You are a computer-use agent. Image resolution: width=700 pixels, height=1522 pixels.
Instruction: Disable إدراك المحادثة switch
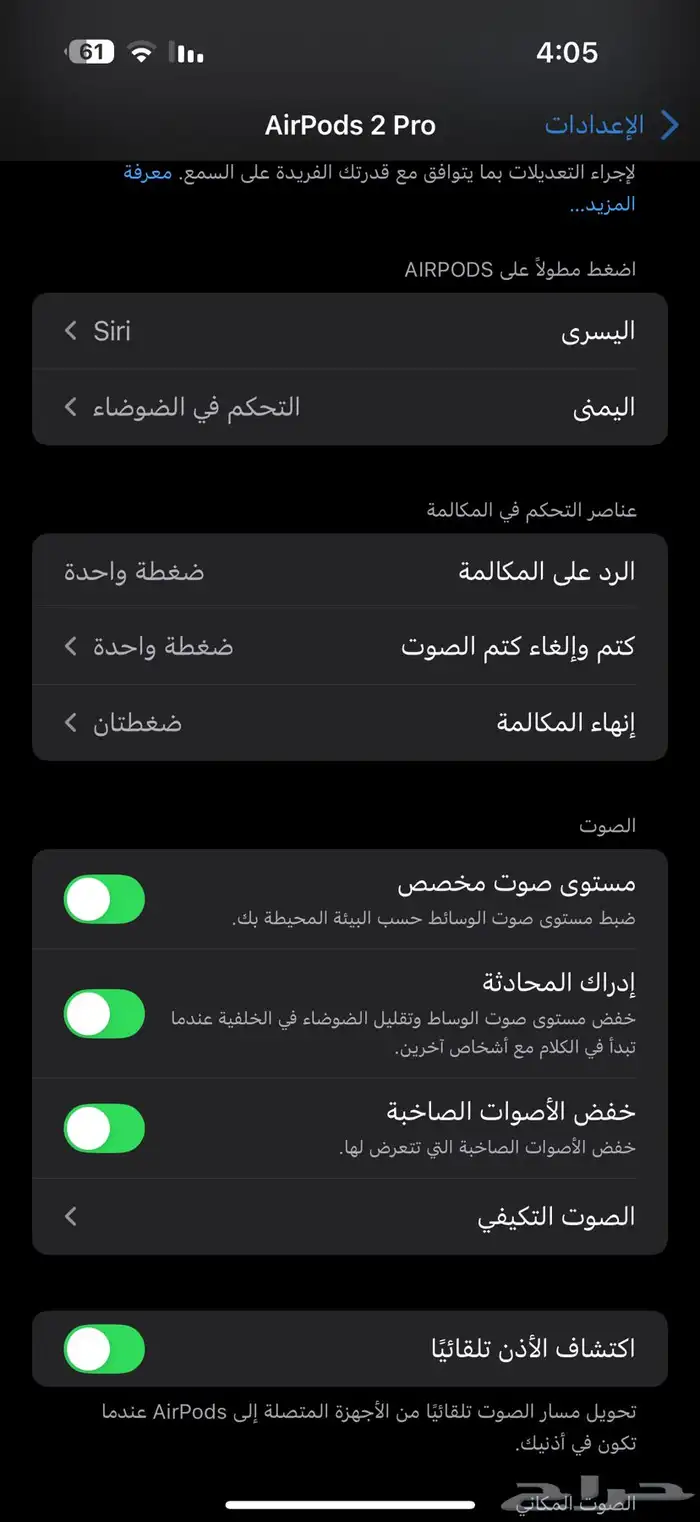(104, 1013)
